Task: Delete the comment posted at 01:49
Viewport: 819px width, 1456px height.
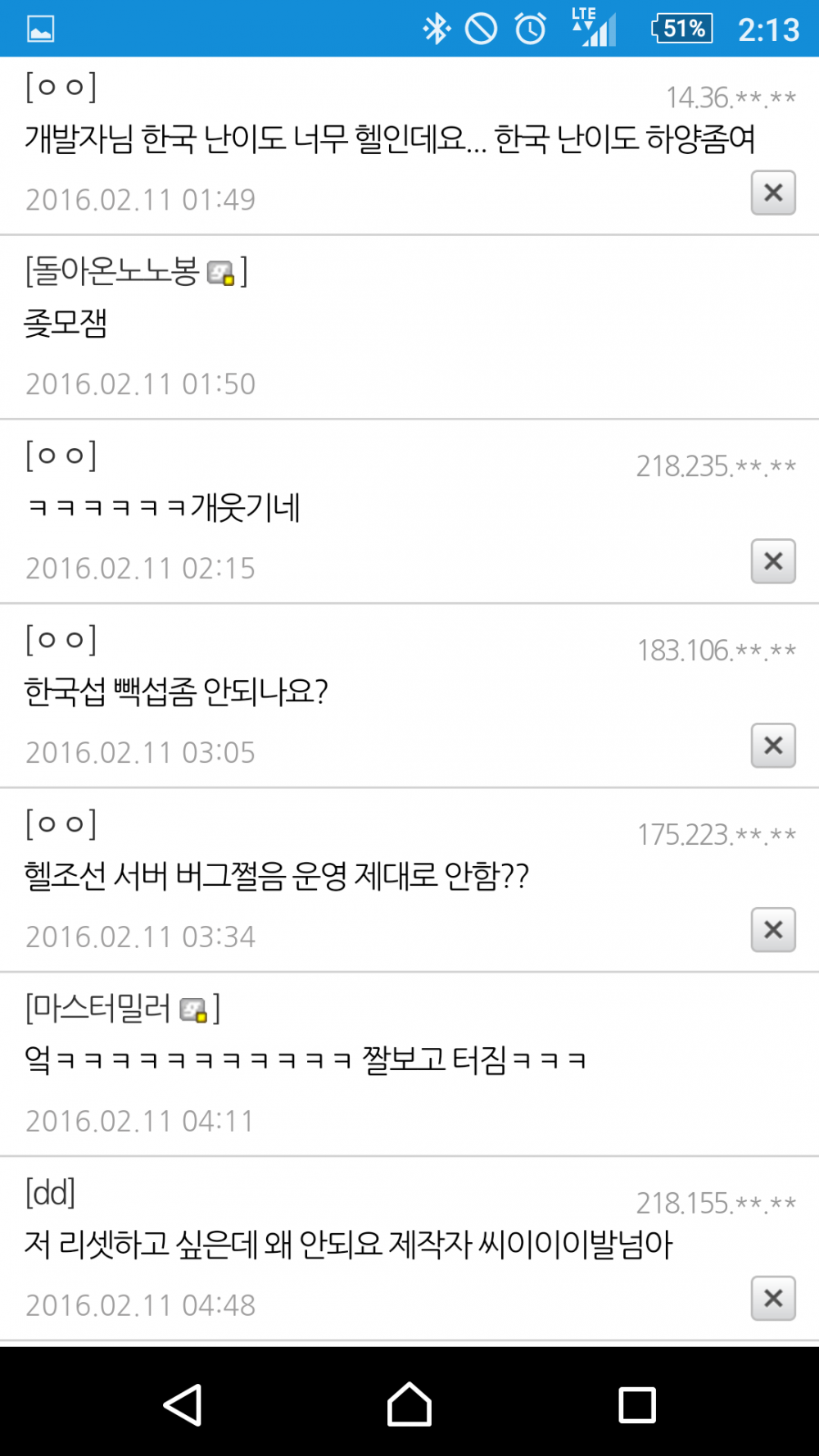Action: click(773, 193)
